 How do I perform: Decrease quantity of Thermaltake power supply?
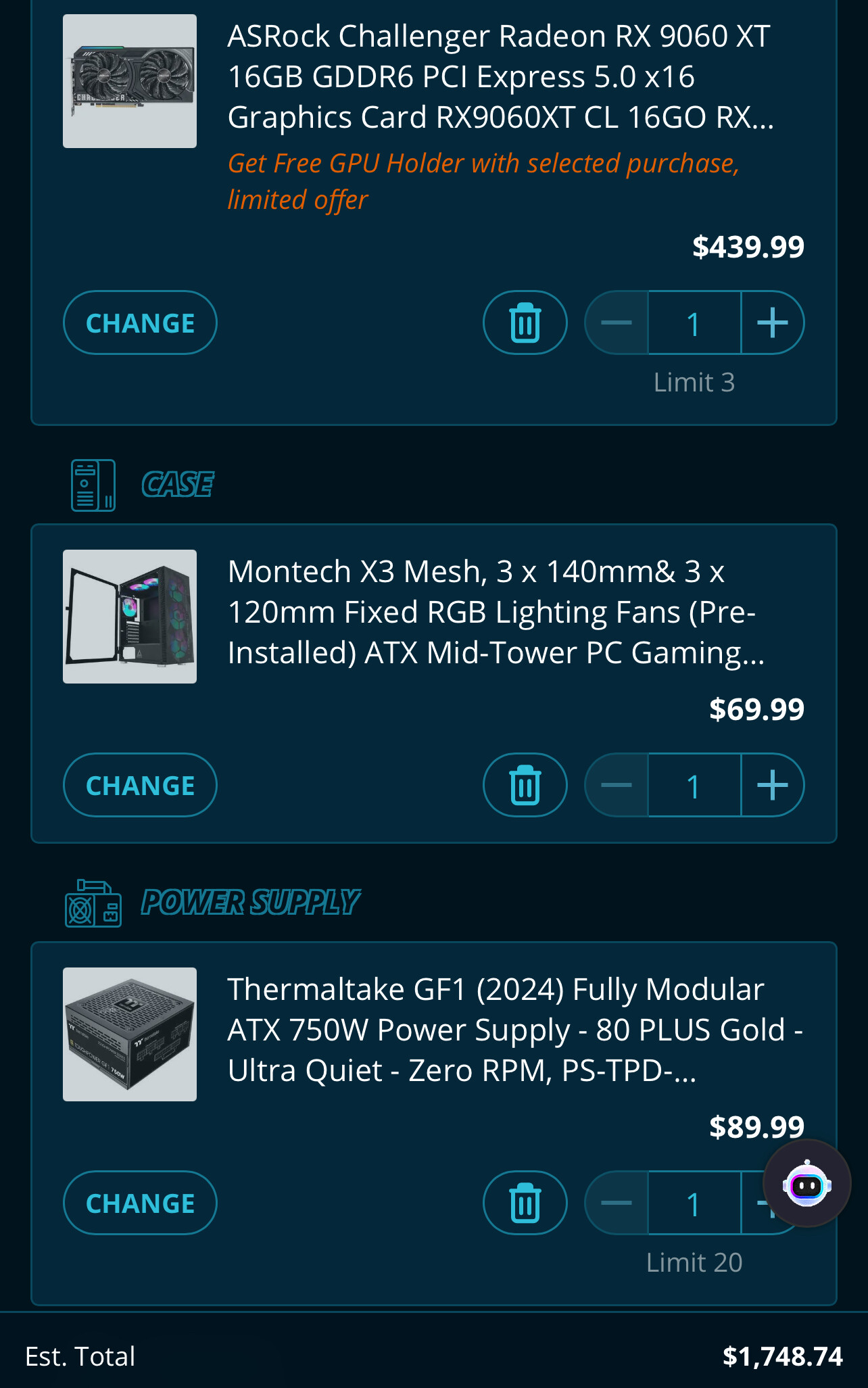(x=617, y=1203)
